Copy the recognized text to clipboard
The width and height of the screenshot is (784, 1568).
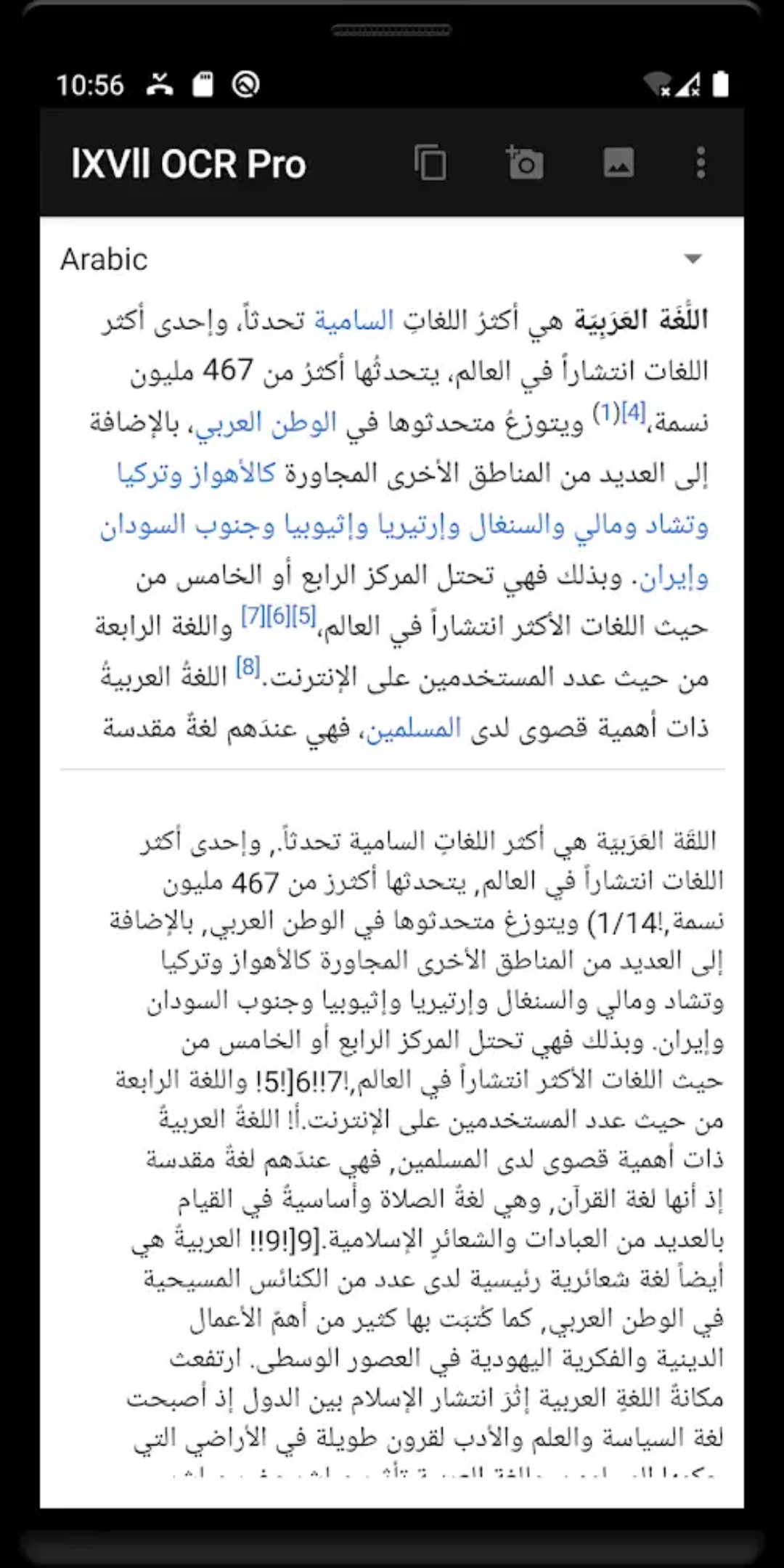430,163
